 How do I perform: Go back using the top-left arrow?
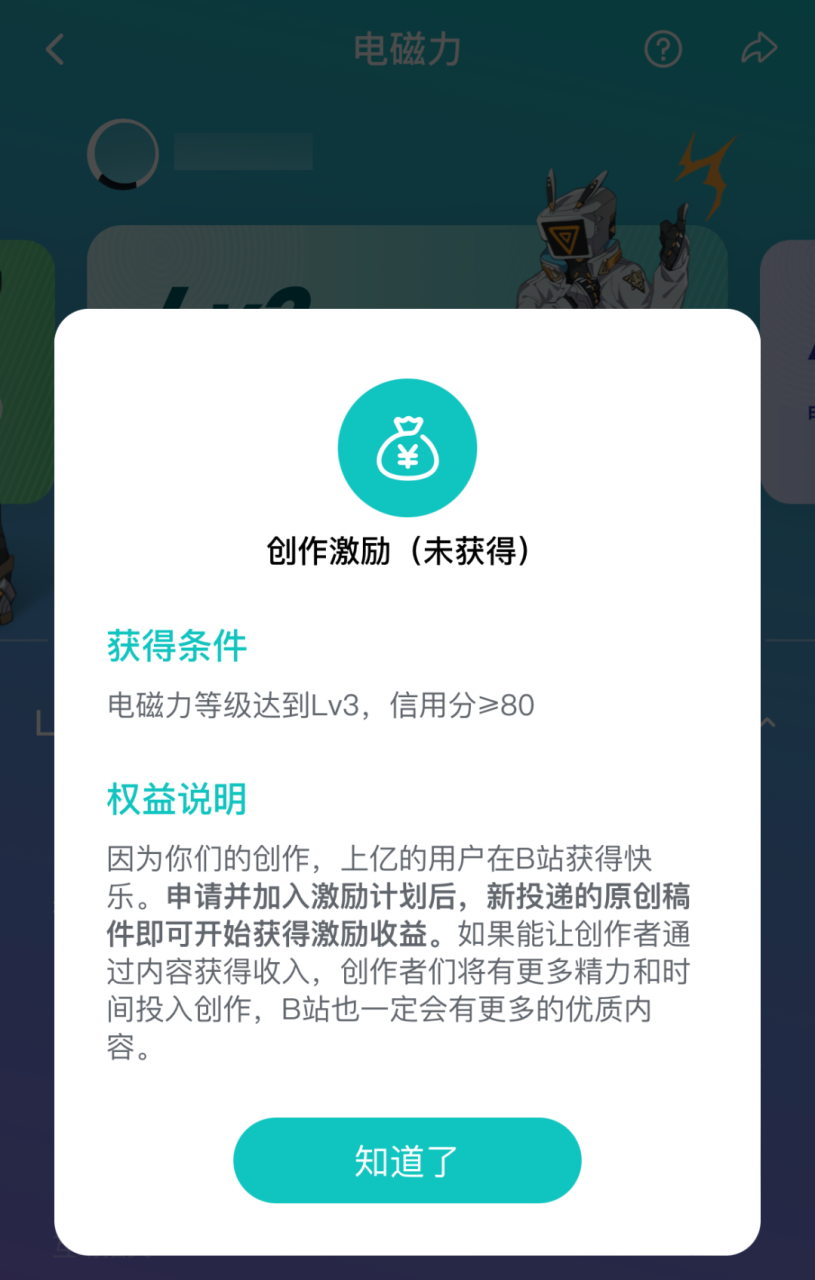click(55, 49)
